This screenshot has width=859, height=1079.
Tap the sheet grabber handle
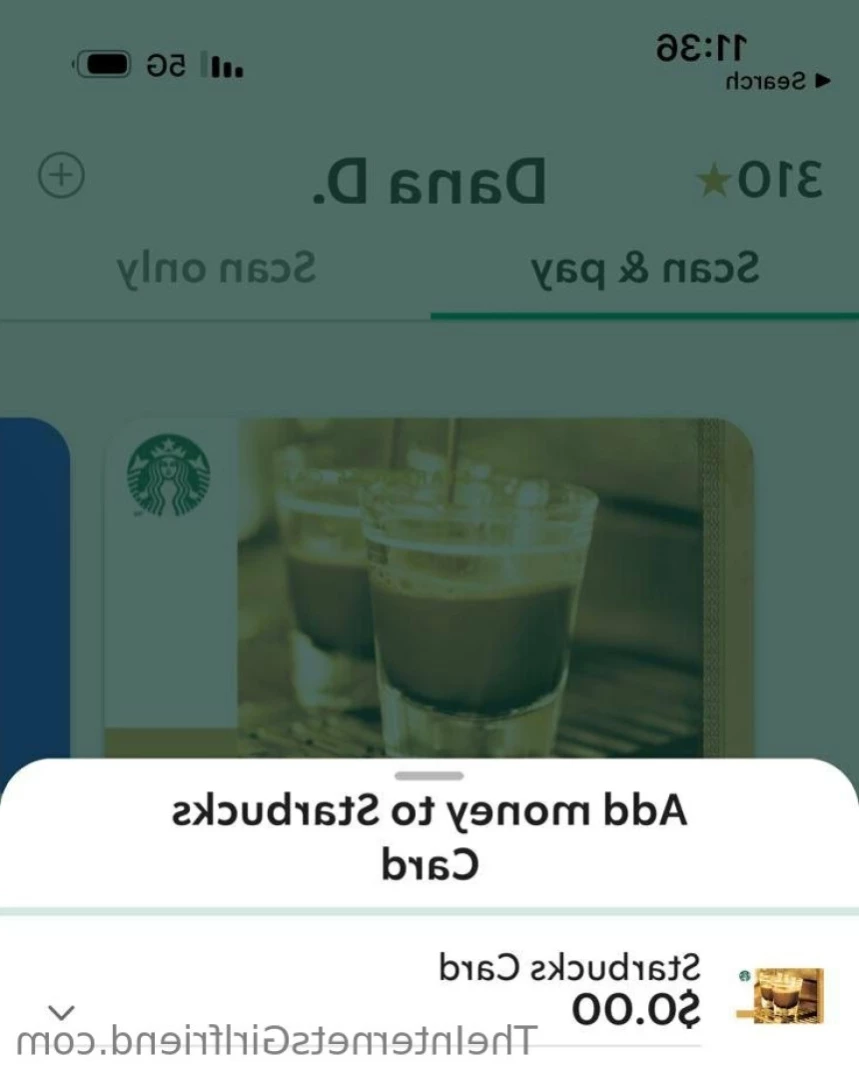click(429, 775)
